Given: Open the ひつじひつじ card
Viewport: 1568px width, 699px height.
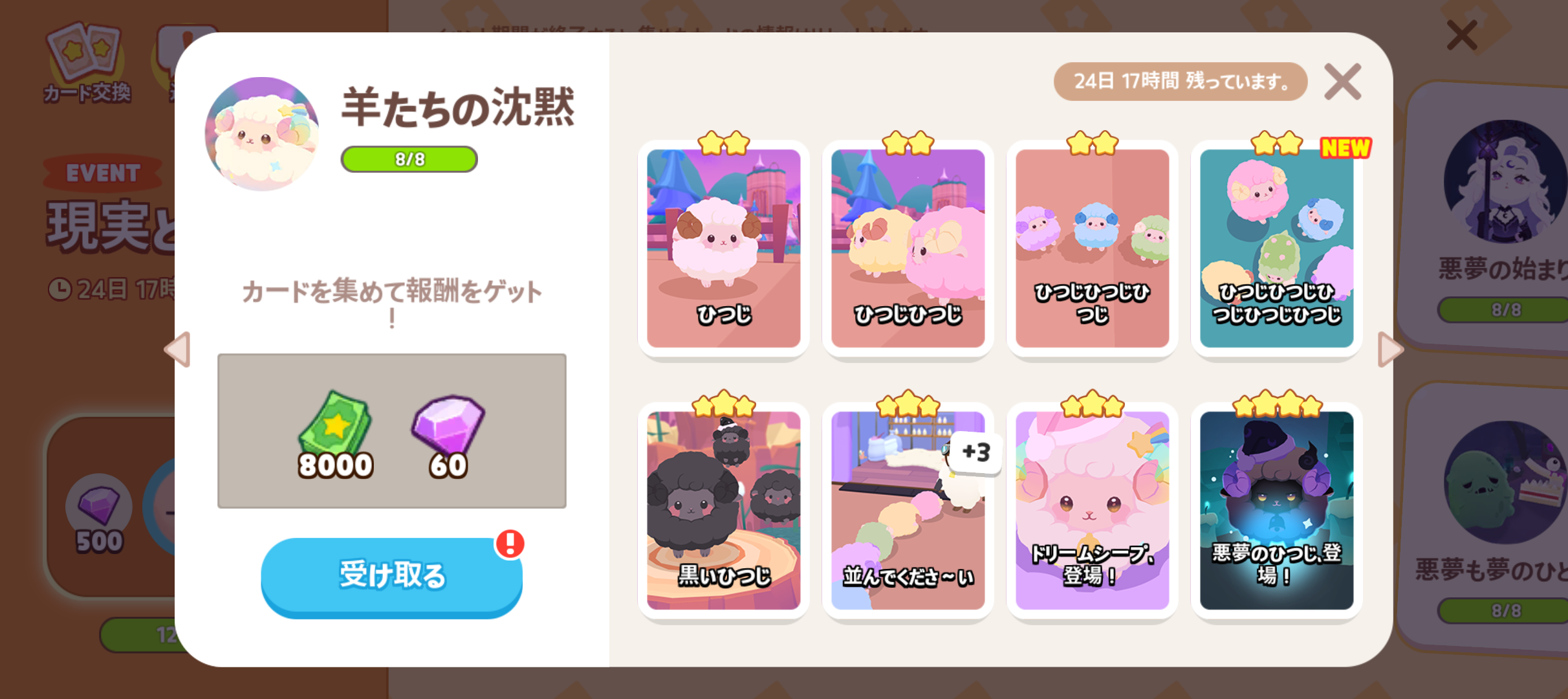Looking at the screenshot, I should tap(908, 249).
